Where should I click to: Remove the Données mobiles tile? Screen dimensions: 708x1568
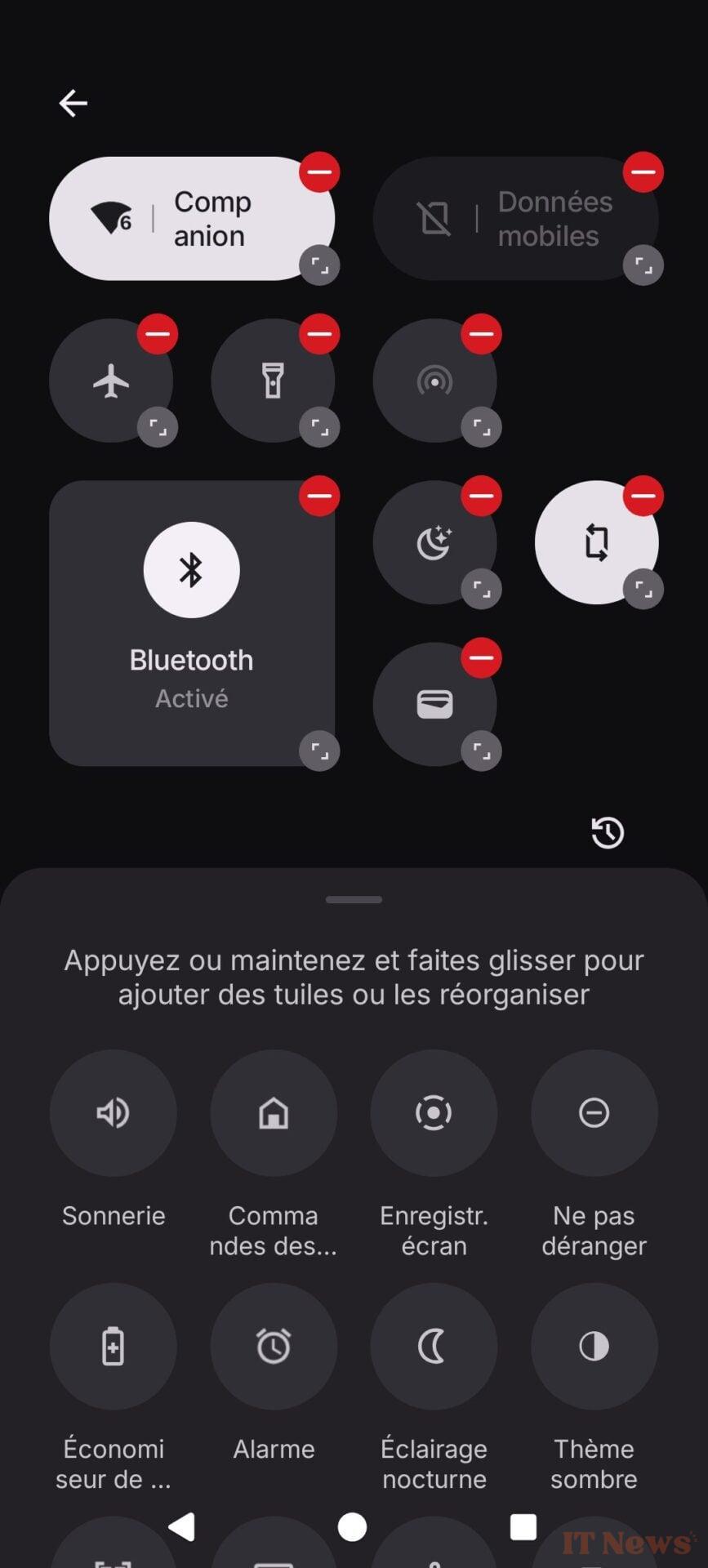643,172
